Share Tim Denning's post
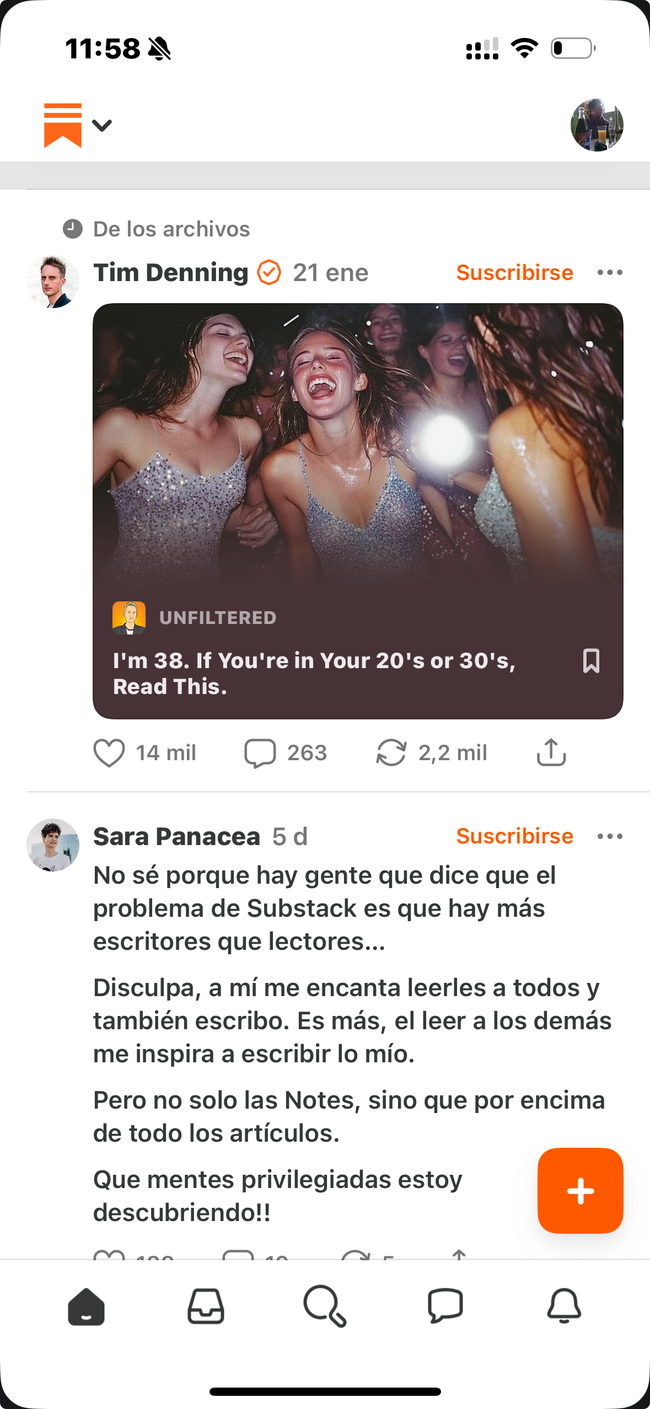This screenshot has height=1409, width=650. 551,753
